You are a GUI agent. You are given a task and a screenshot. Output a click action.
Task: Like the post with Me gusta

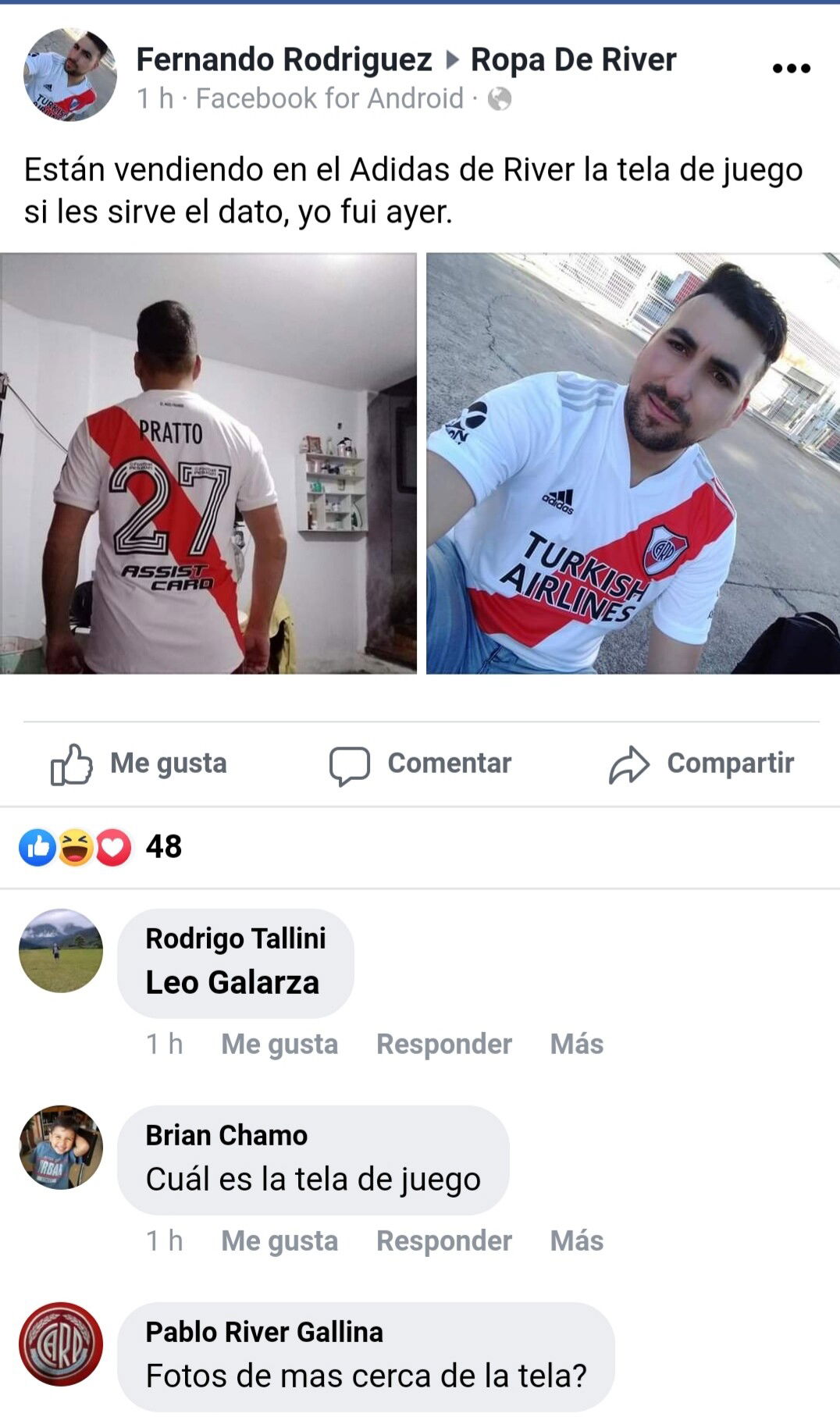point(139,764)
